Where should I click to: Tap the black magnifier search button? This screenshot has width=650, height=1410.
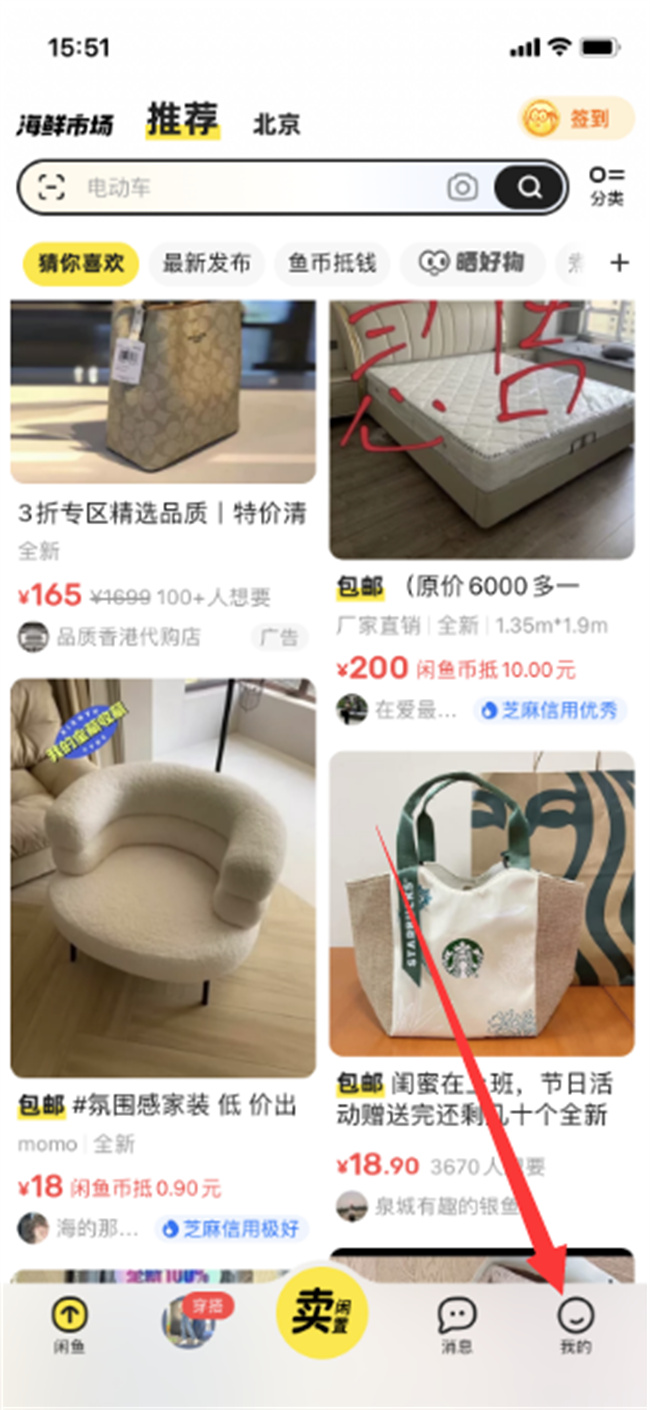(528, 187)
